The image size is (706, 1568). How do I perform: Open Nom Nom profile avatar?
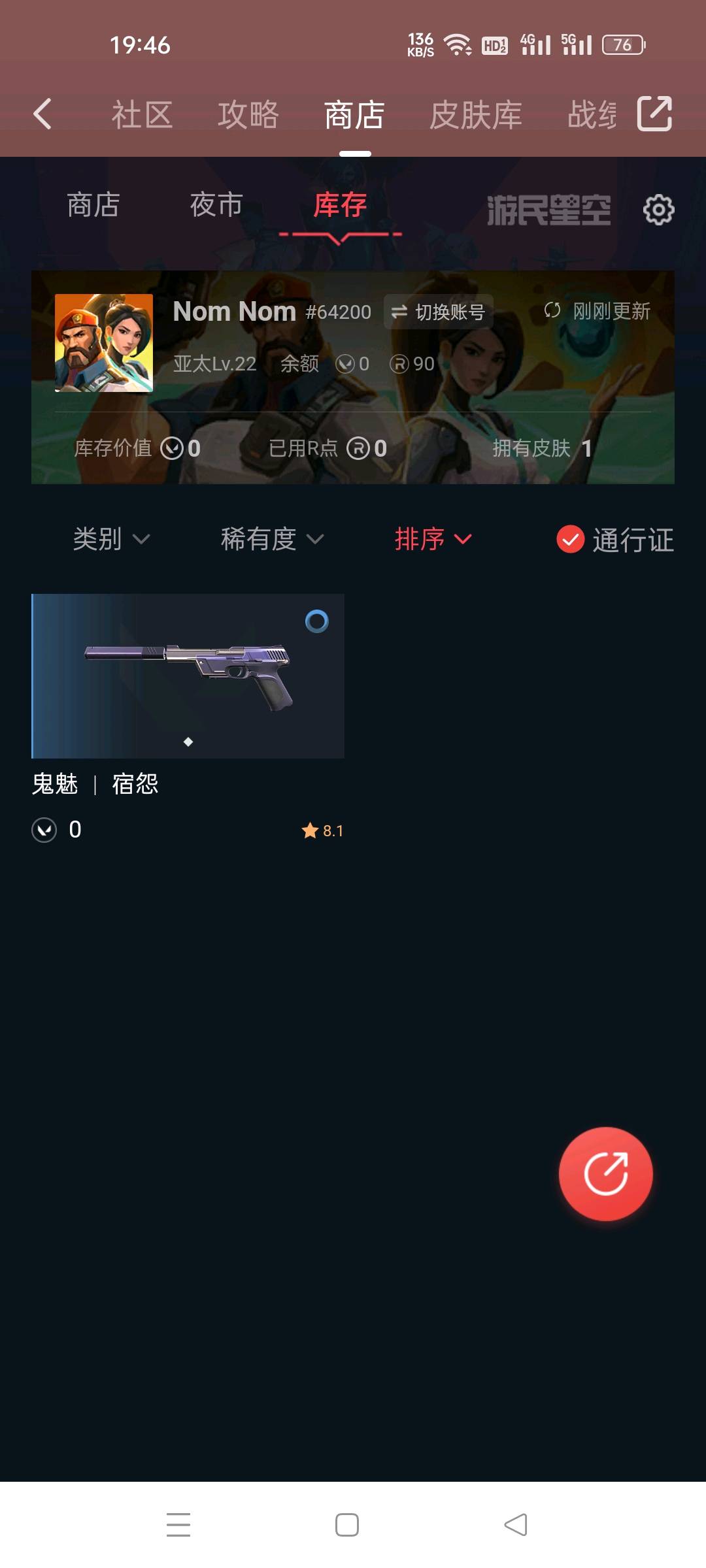(x=104, y=343)
